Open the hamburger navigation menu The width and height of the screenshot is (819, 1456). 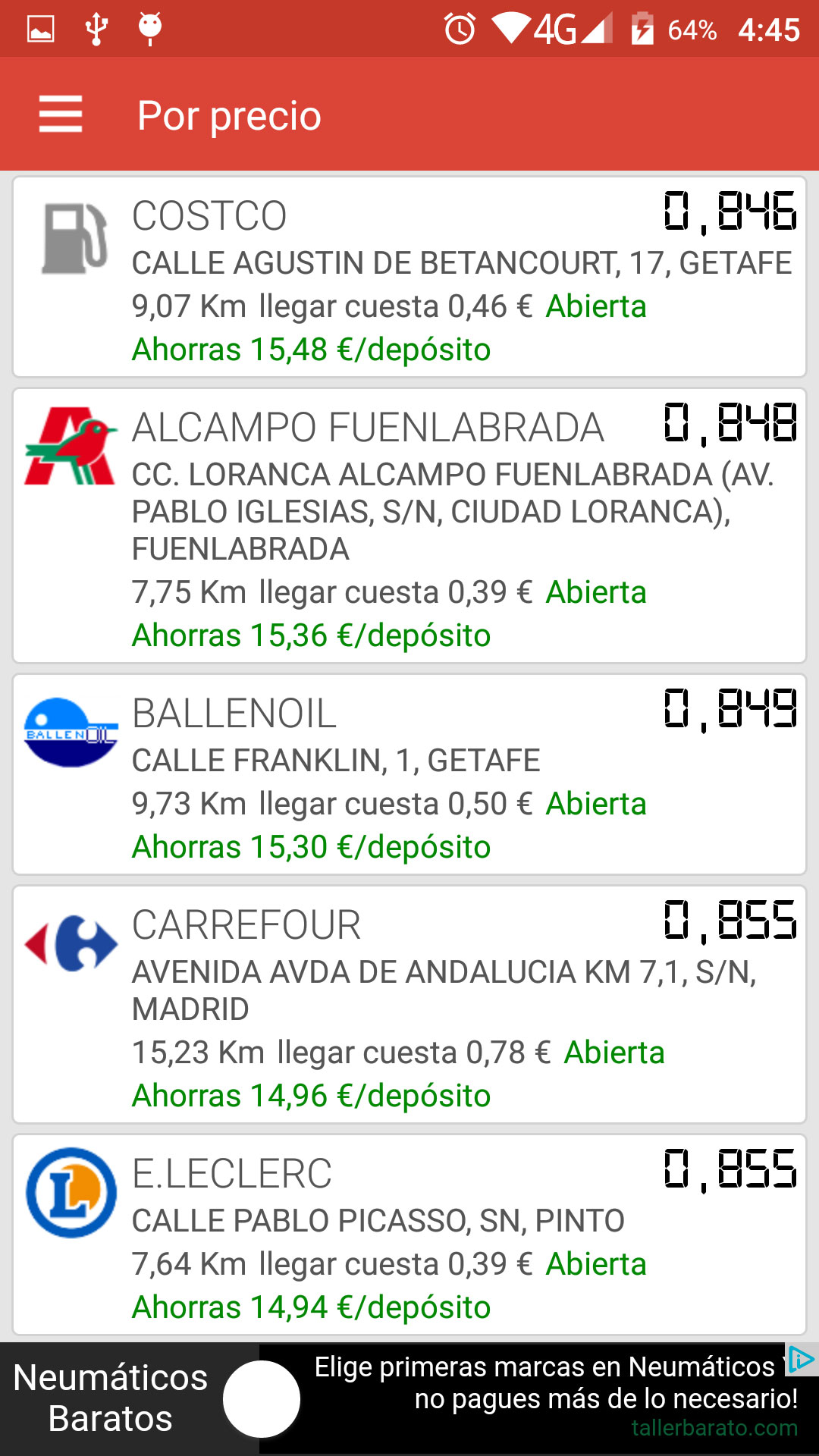click(x=61, y=115)
